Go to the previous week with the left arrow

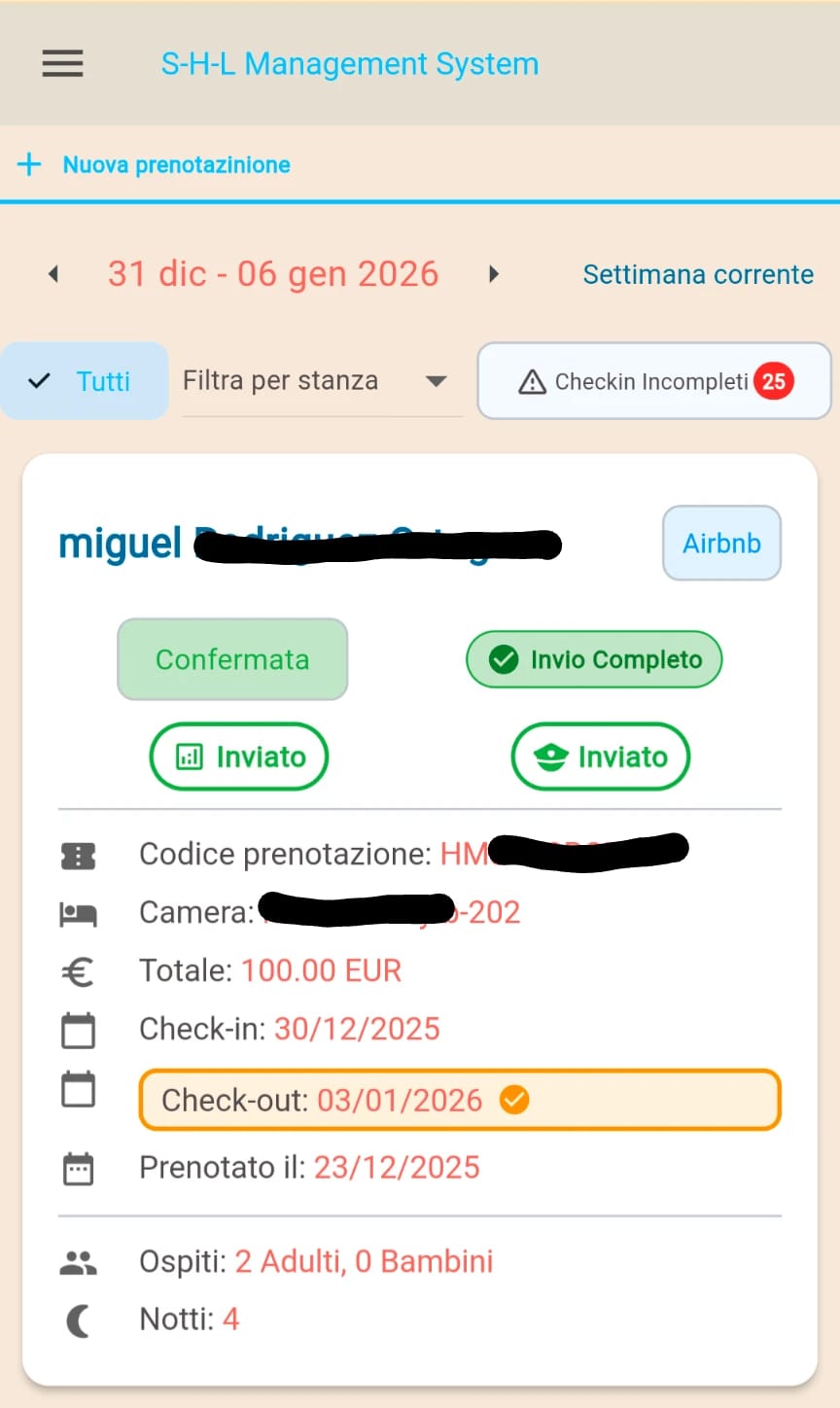53,273
